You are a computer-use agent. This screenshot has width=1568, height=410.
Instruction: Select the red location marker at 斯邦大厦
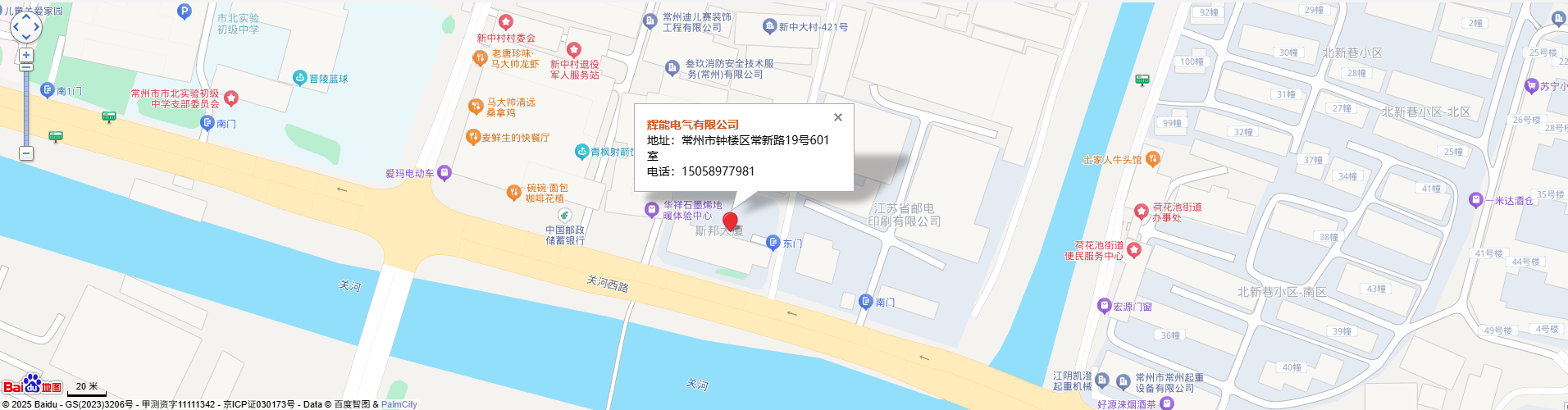point(730,221)
